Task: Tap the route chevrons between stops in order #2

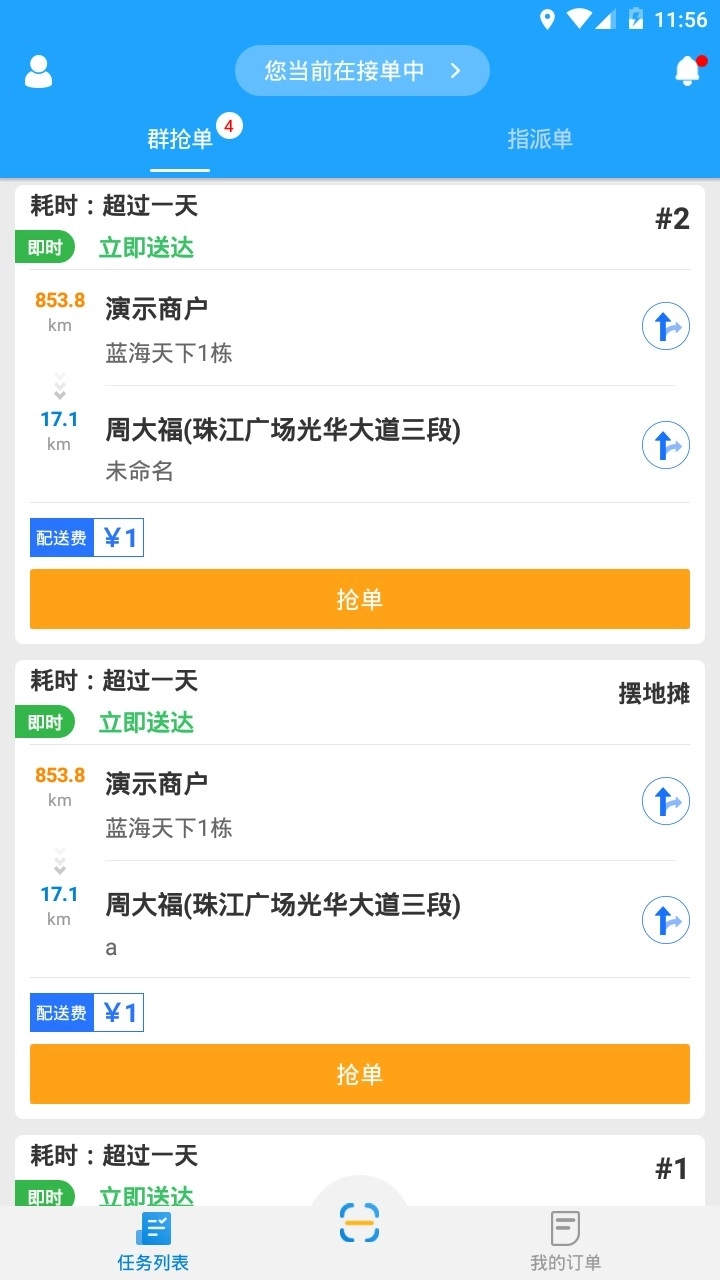Action: click(x=59, y=385)
